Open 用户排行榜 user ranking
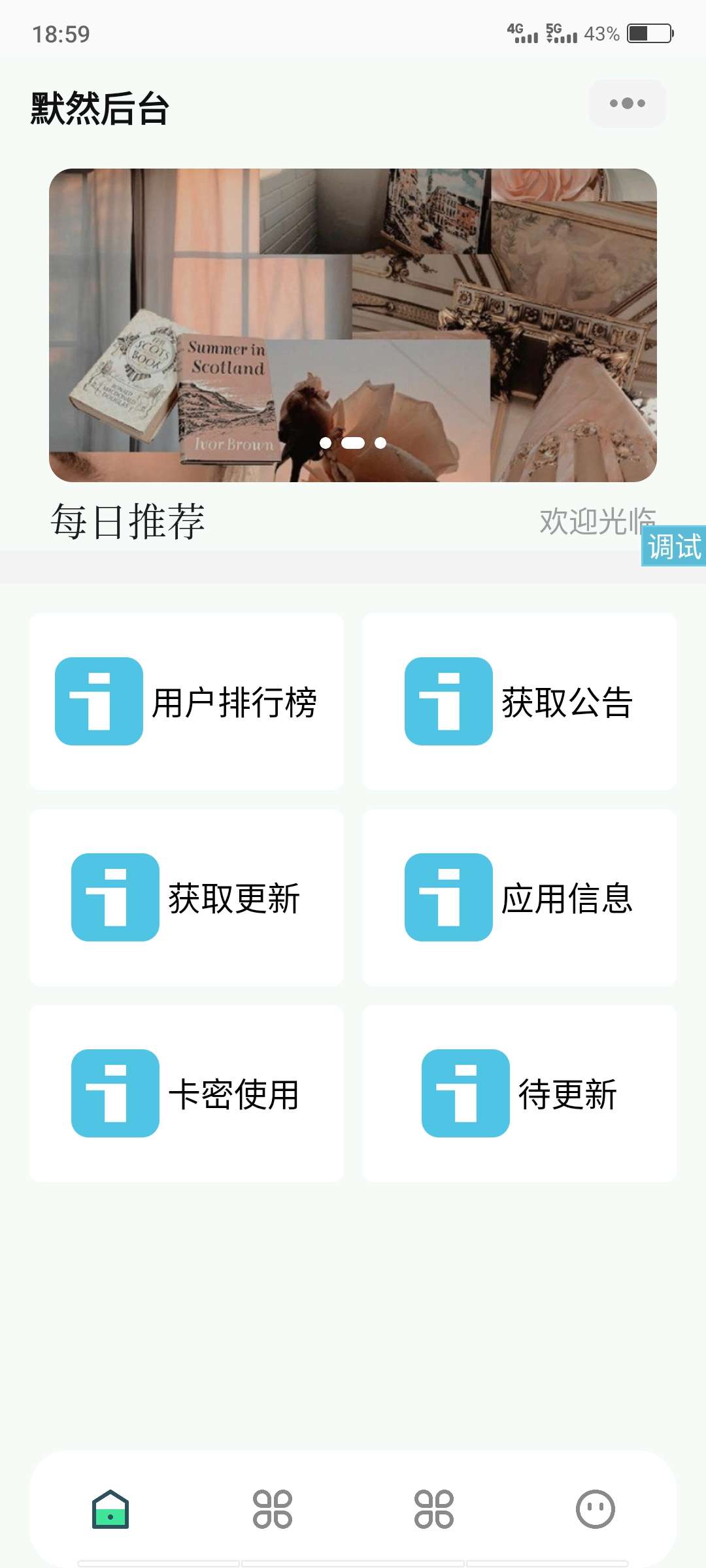Image resolution: width=706 pixels, height=1568 pixels. (187, 702)
